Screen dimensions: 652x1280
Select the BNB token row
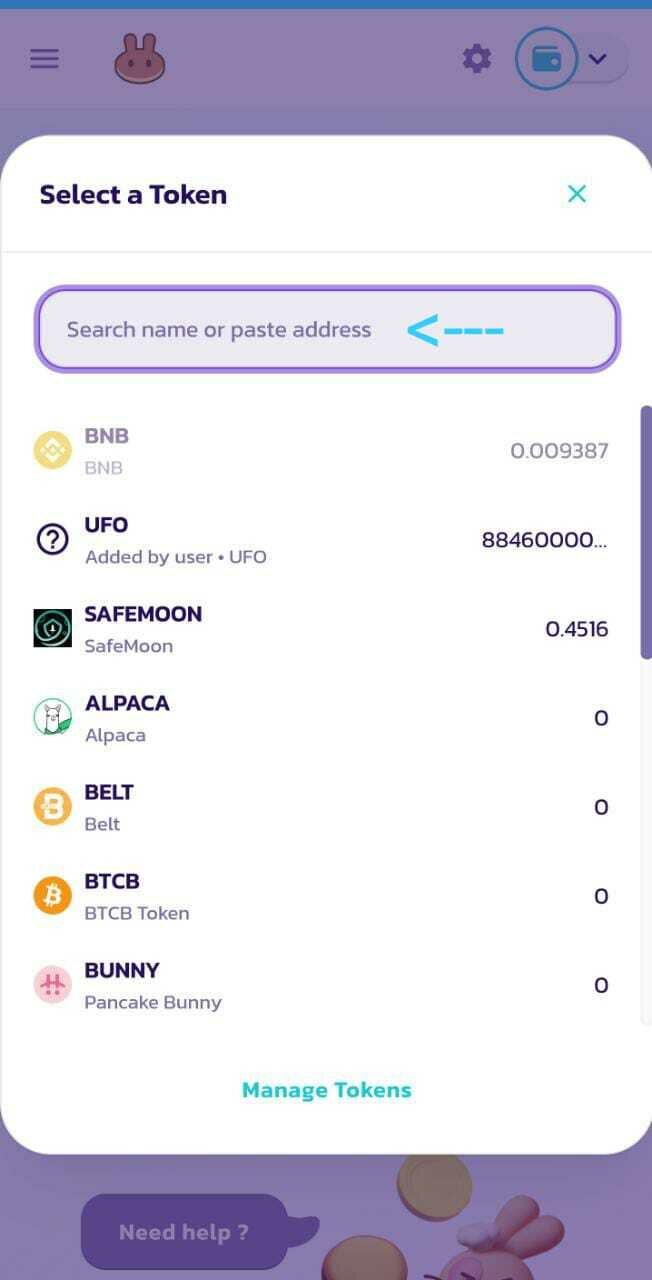pyautogui.click(x=320, y=451)
